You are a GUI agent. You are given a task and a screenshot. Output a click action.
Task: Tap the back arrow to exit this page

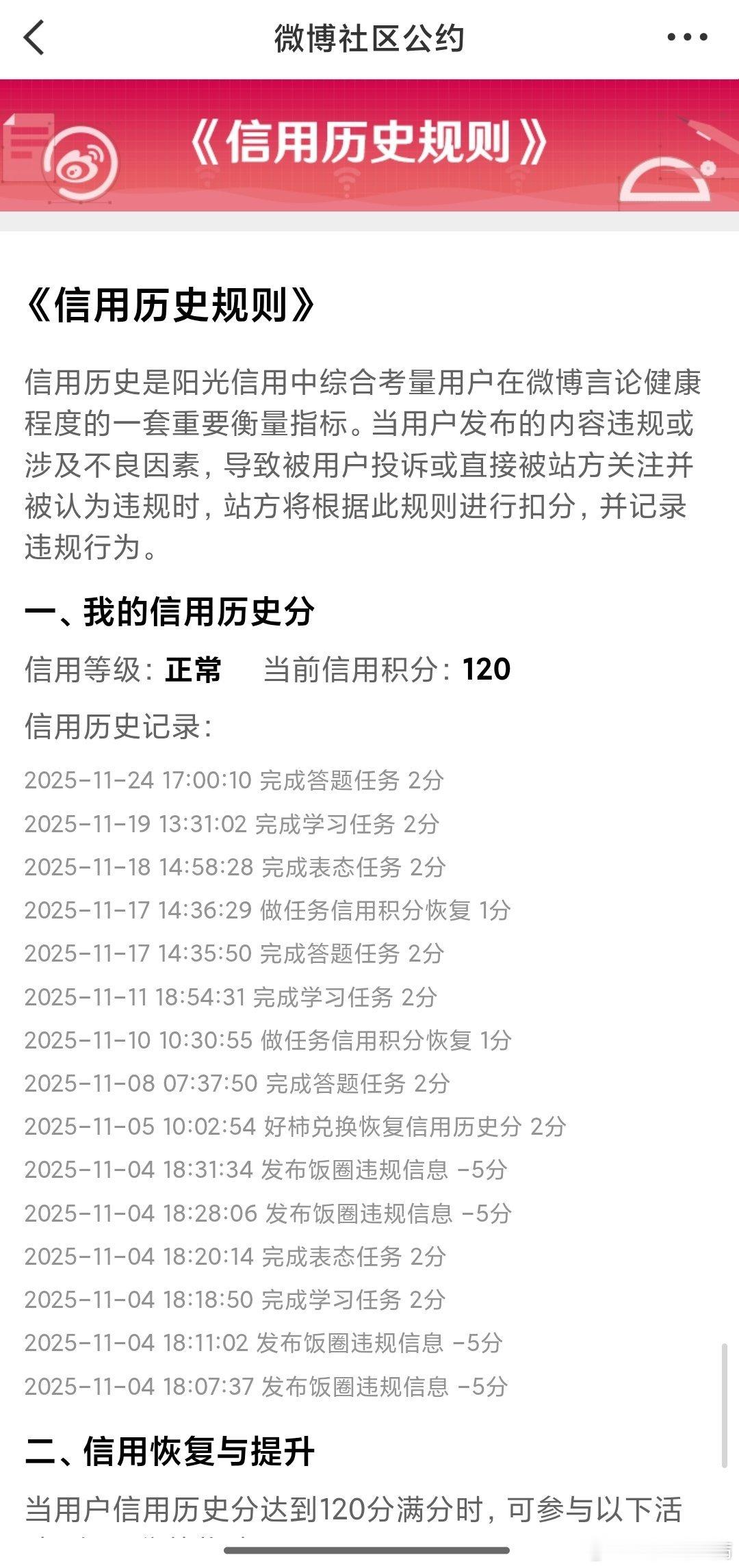(34, 38)
